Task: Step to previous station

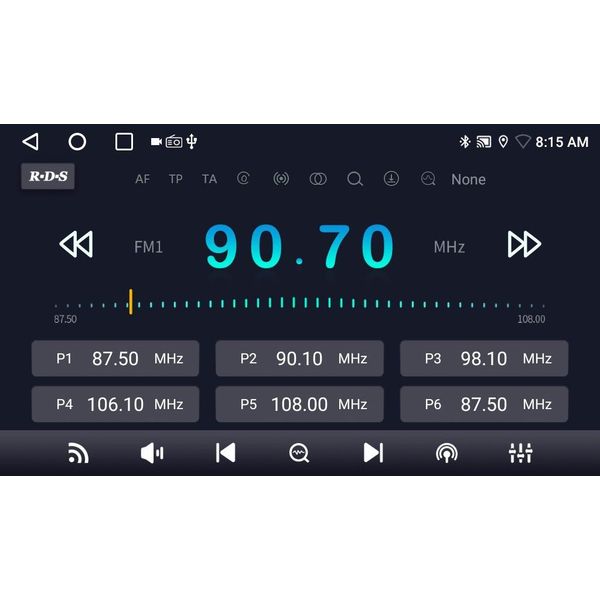Action: click(x=226, y=453)
